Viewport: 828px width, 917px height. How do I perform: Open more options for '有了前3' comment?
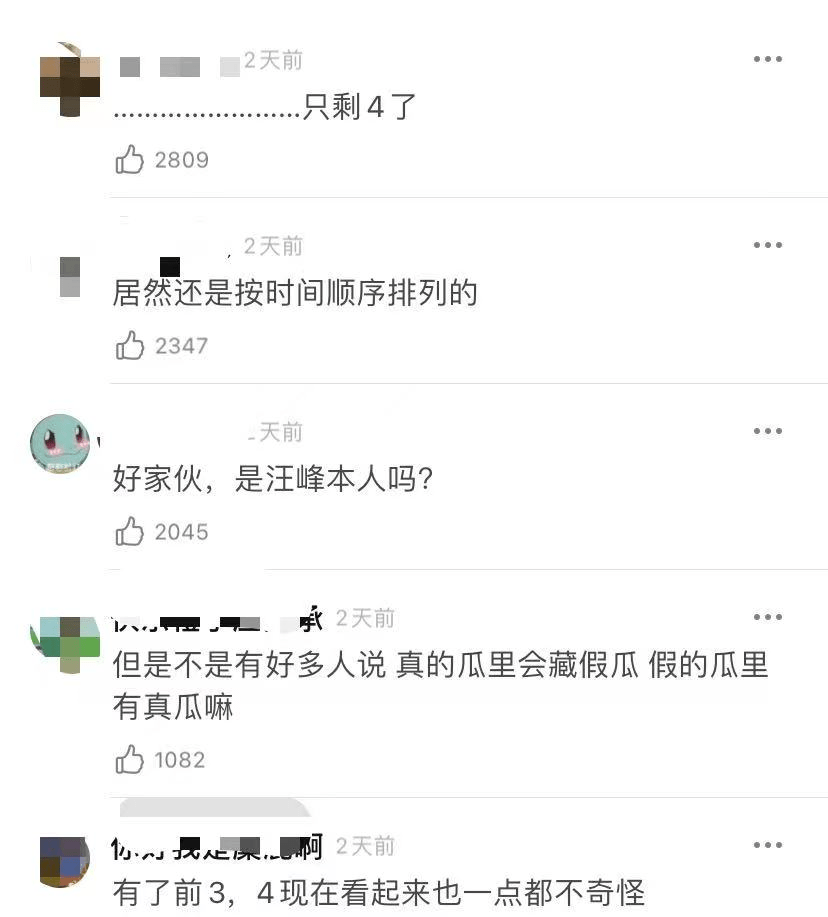click(x=767, y=846)
